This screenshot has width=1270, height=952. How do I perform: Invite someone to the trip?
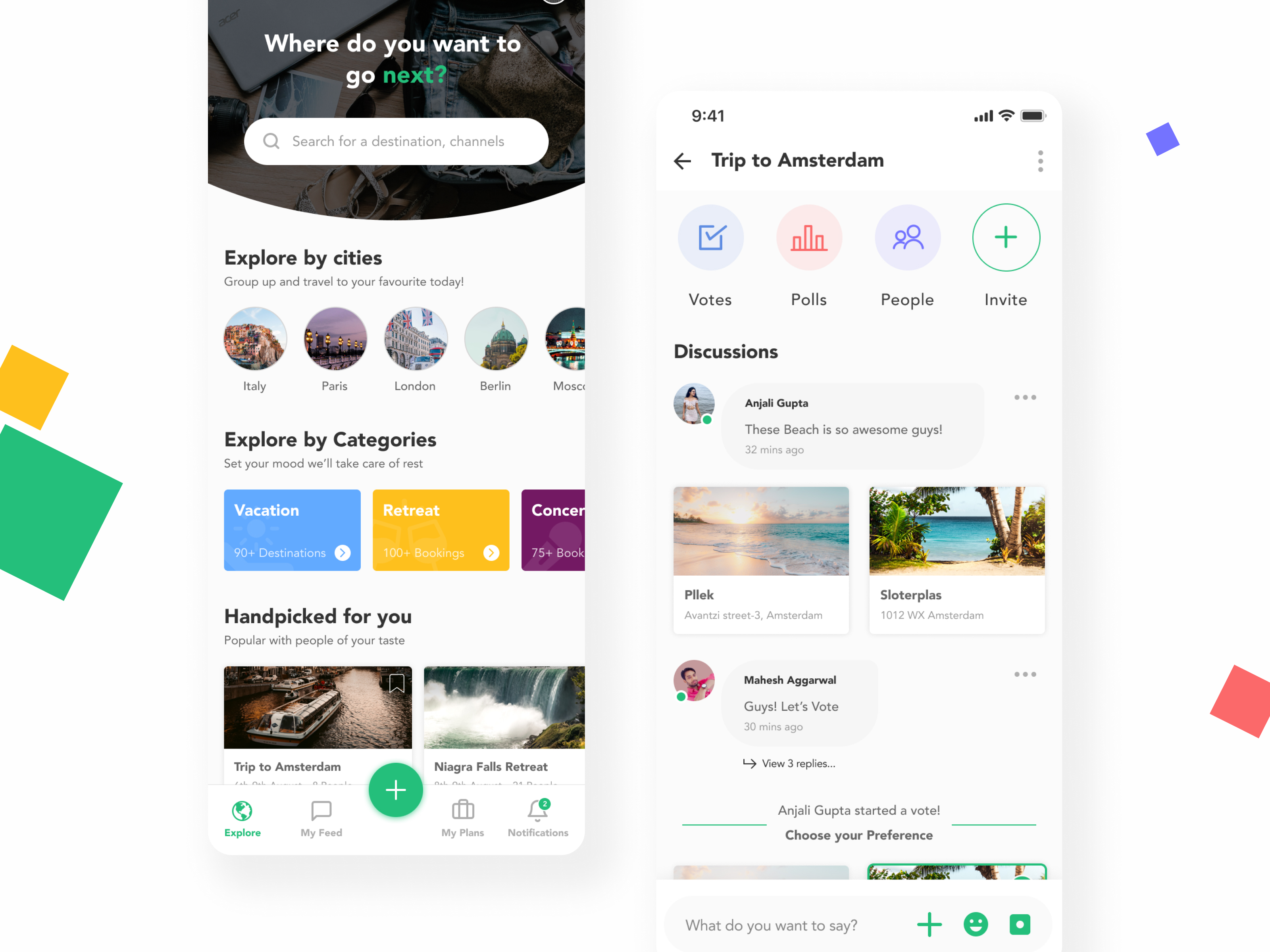click(1005, 238)
